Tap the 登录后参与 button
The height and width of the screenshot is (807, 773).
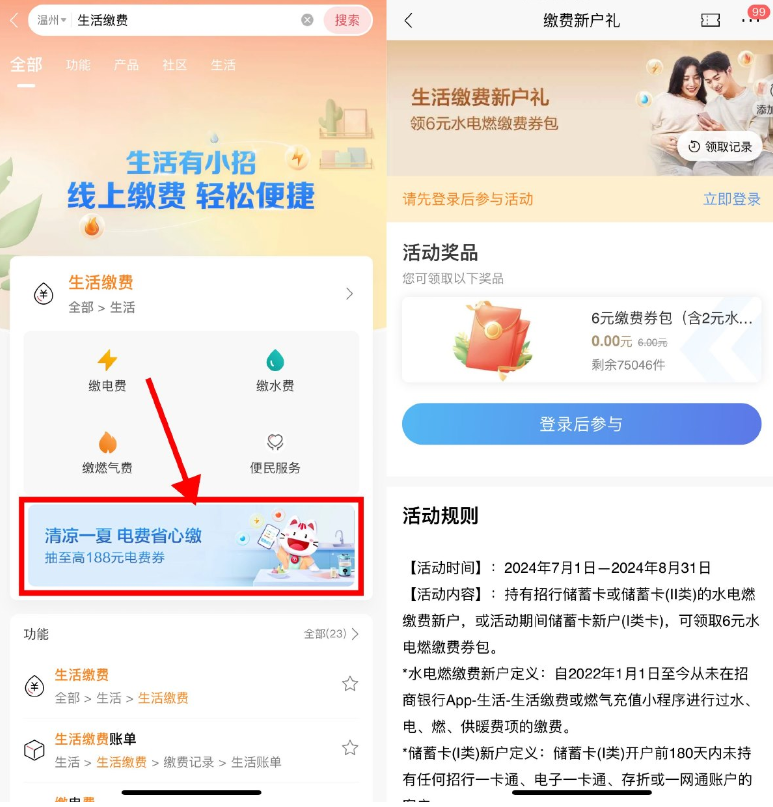[581, 424]
